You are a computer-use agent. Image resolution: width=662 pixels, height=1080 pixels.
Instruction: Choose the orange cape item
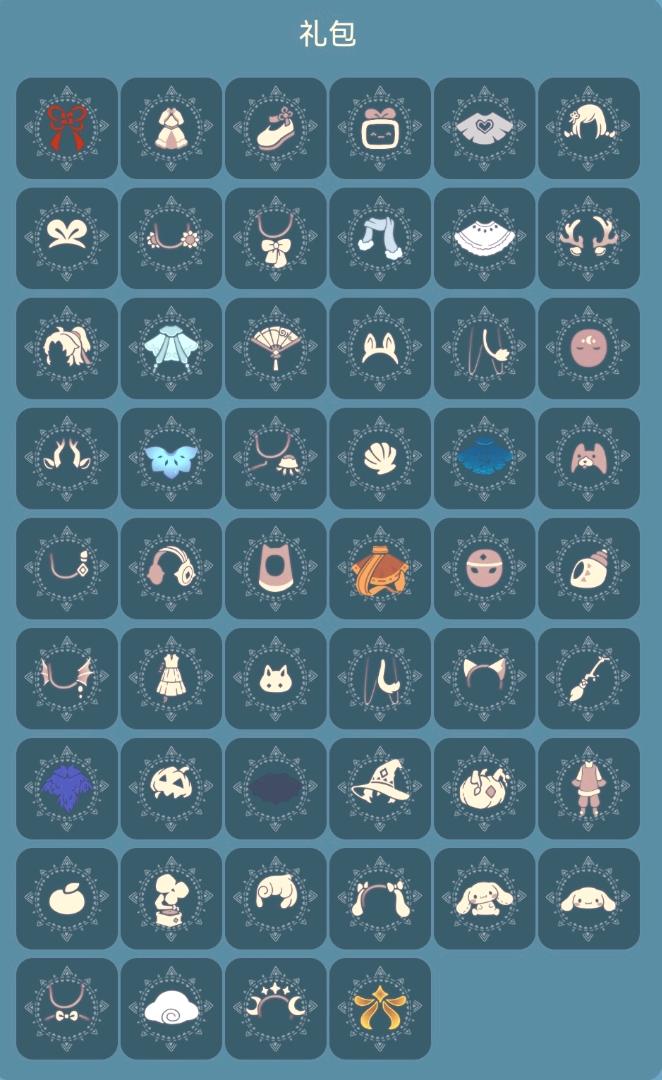380,568
